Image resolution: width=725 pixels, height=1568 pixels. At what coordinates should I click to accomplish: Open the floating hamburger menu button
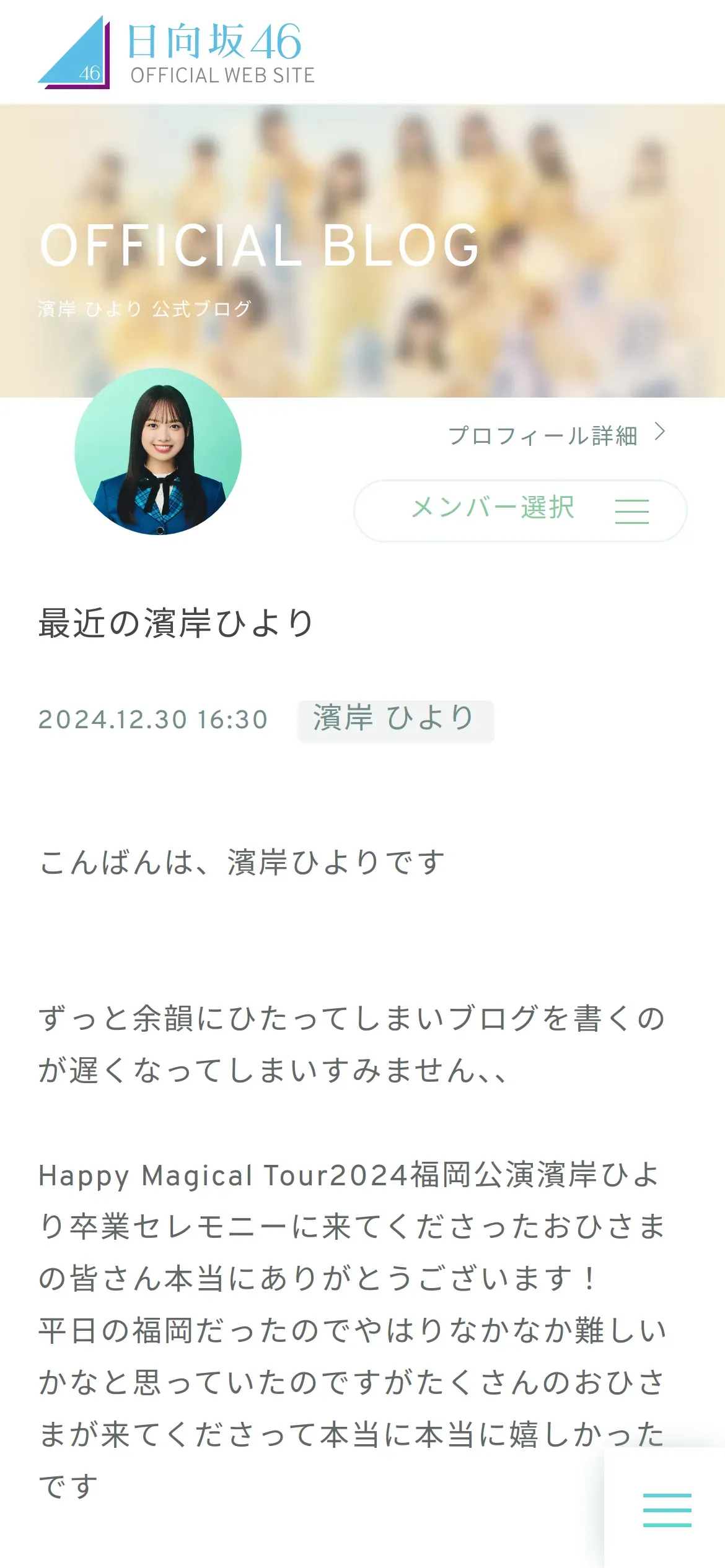click(x=667, y=1510)
